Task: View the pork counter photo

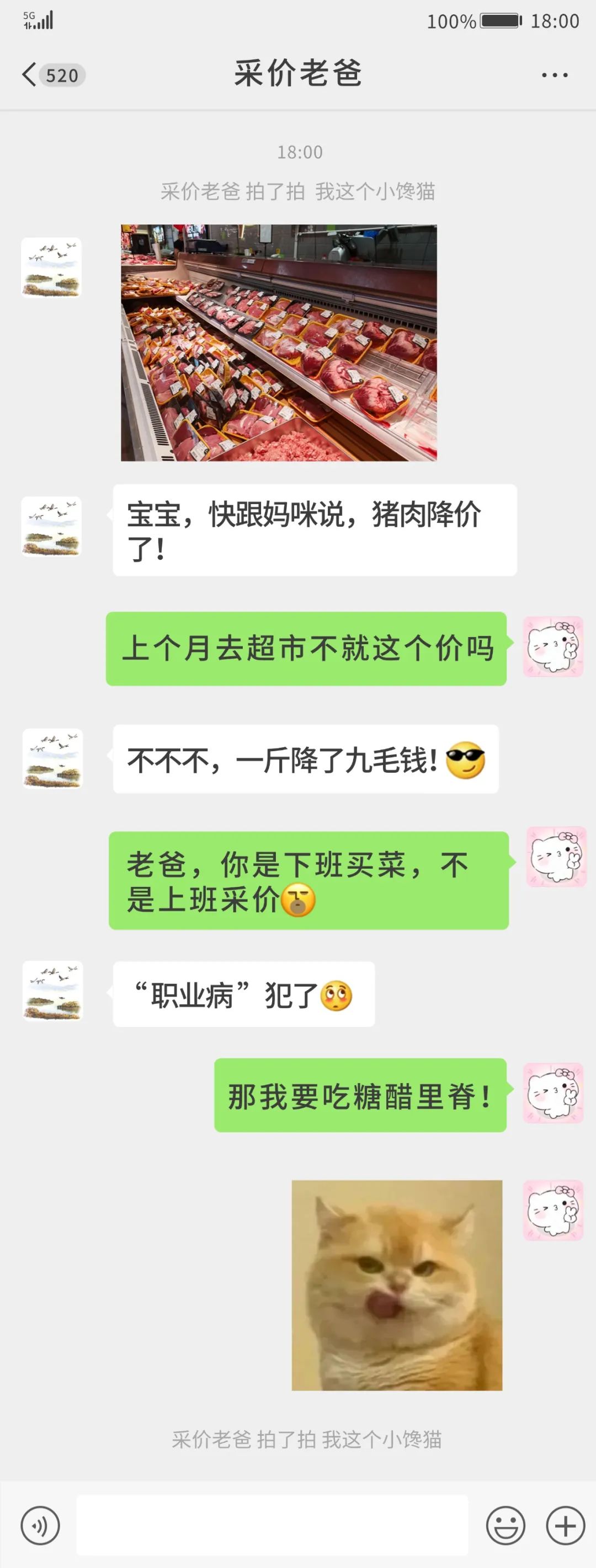Action: pos(279,343)
